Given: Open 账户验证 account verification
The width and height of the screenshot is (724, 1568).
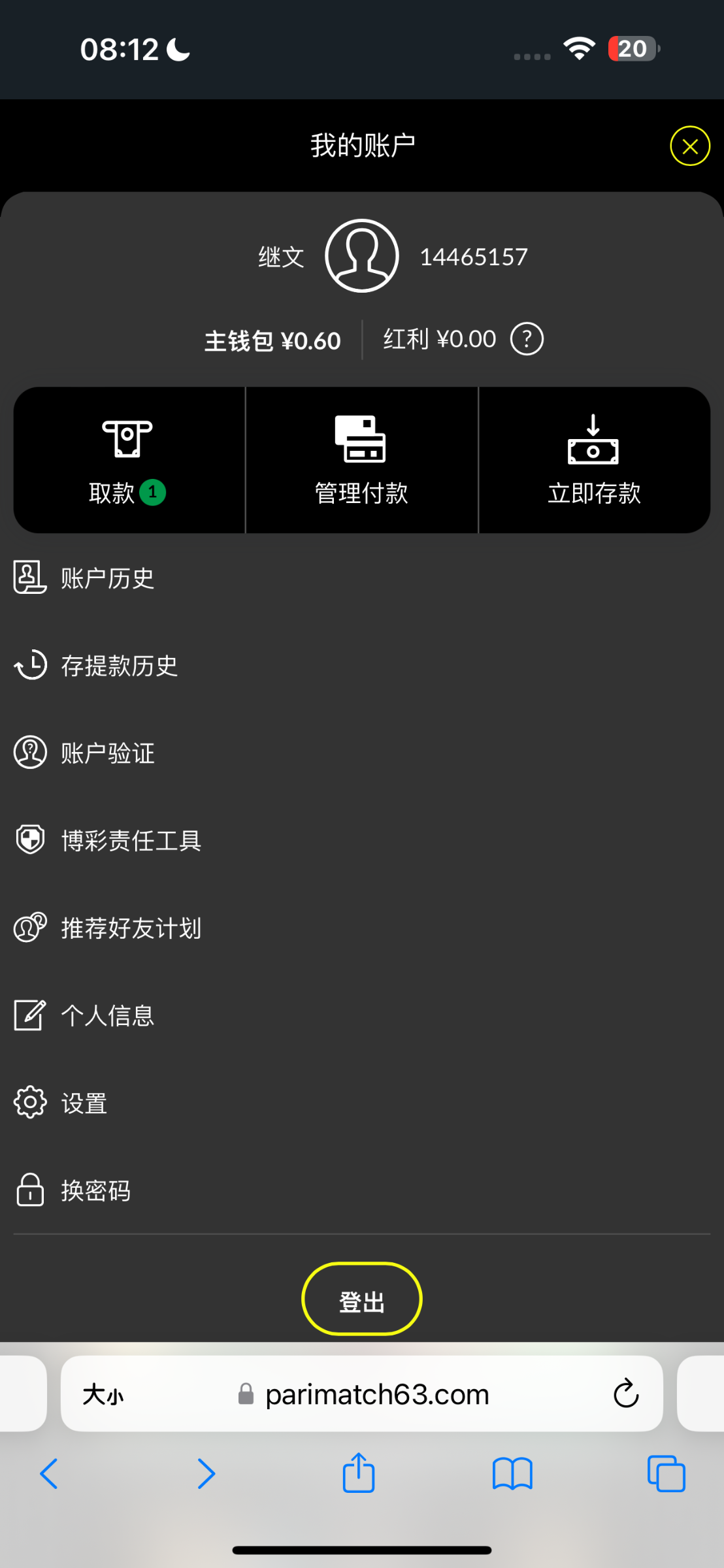Looking at the screenshot, I should (108, 753).
